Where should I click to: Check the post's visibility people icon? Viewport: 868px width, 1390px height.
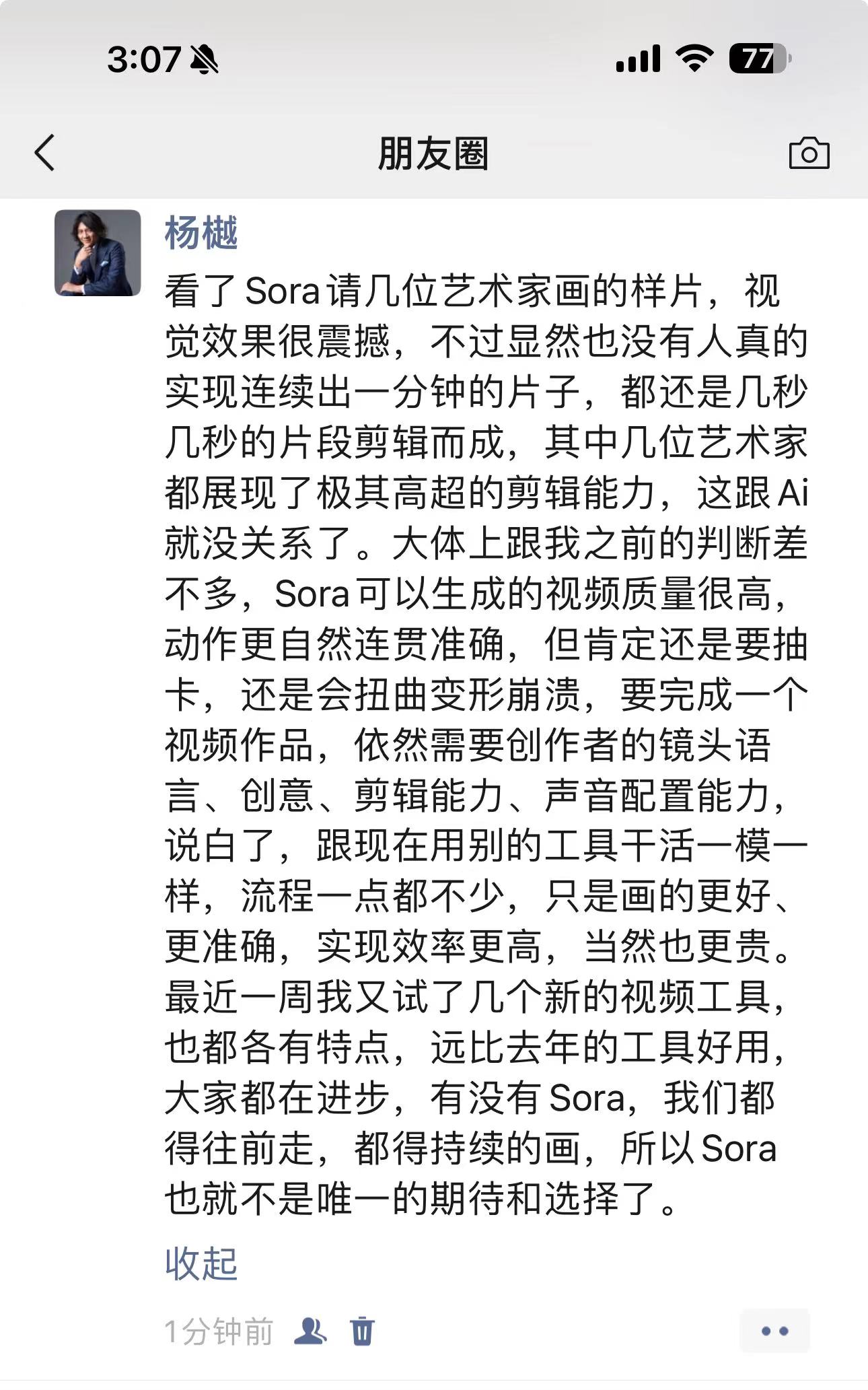[x=311, y=1331]
